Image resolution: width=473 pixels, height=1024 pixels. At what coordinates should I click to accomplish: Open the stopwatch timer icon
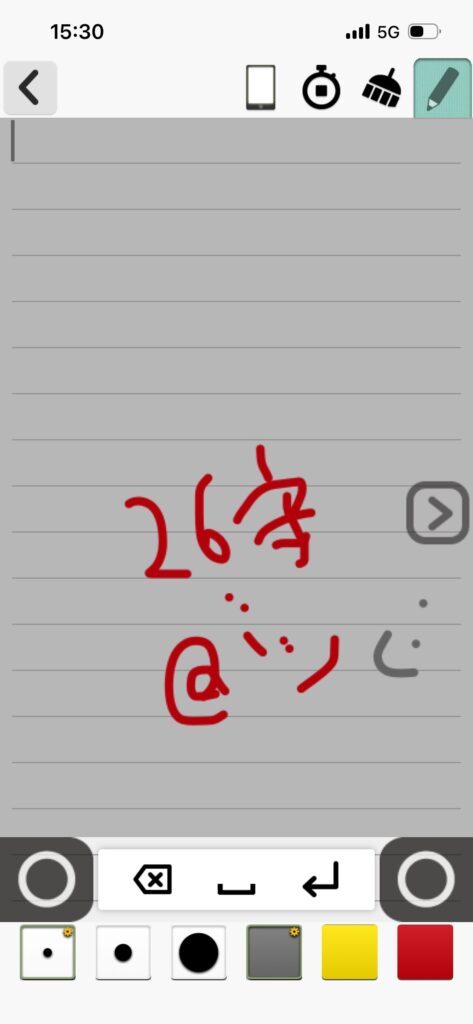(x=321, y=87)
